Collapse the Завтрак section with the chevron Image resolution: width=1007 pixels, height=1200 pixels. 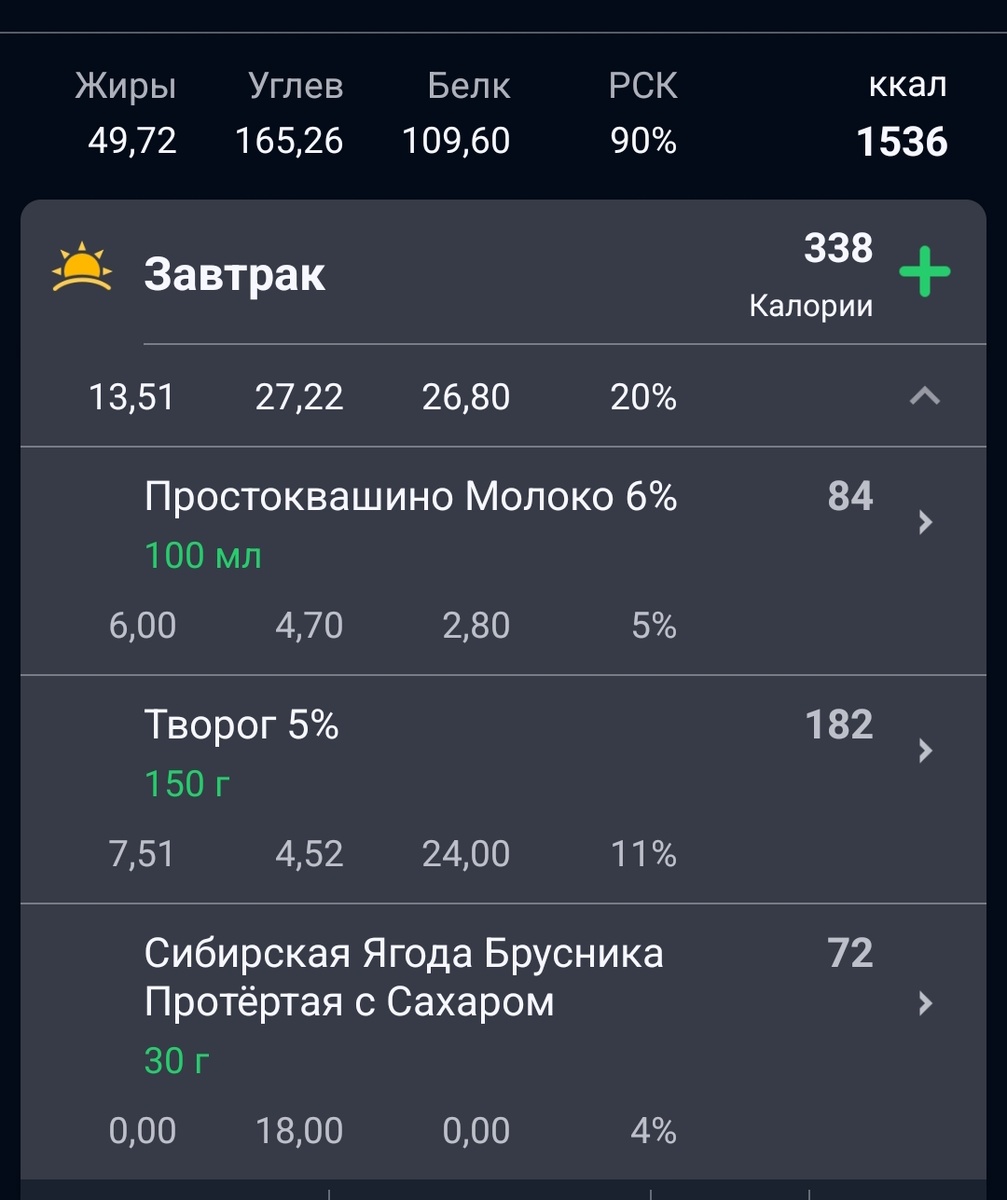[925, 397]
